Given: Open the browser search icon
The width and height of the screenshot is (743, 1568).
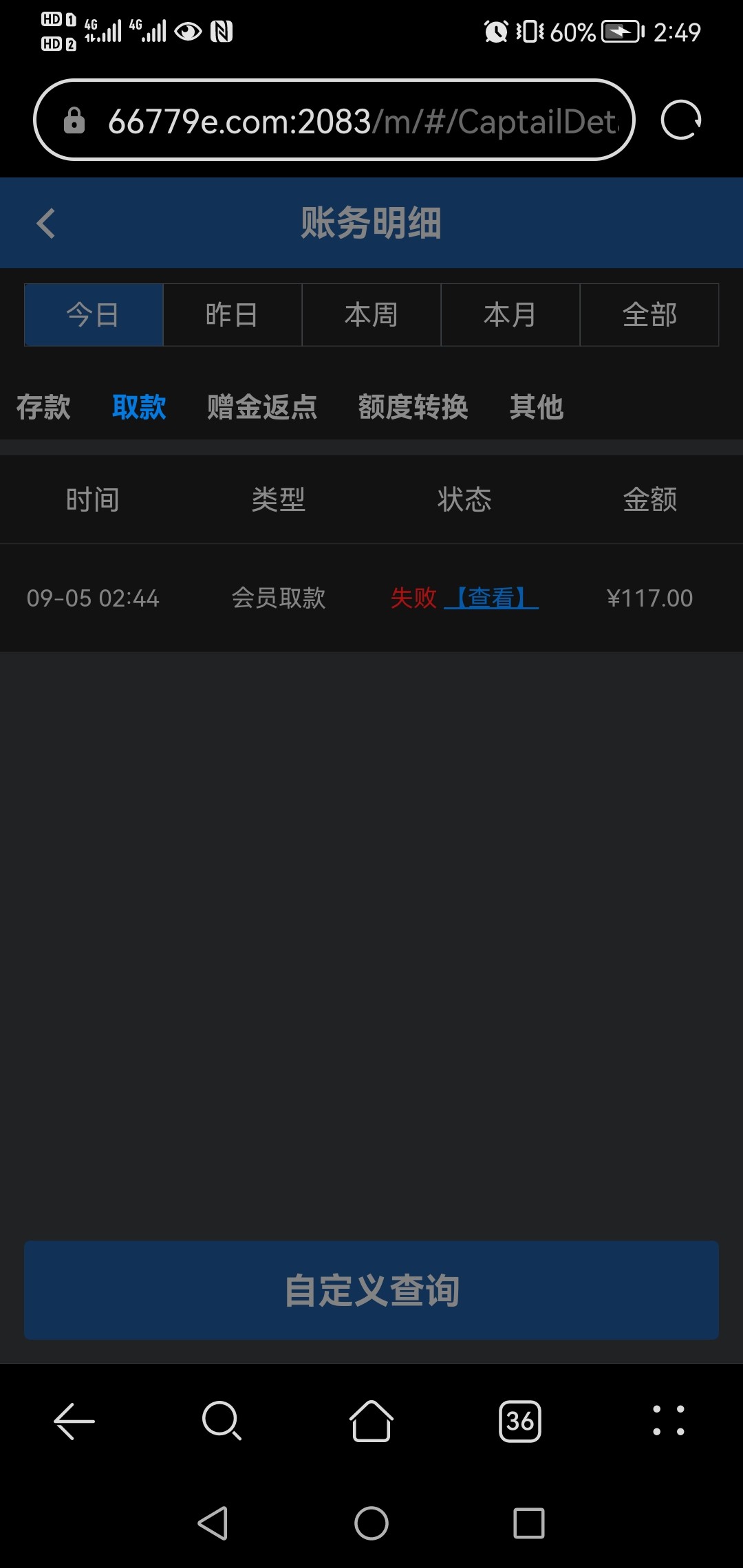Looking at the screenshot, I should pyautogui.click(x=222, y=1421).
